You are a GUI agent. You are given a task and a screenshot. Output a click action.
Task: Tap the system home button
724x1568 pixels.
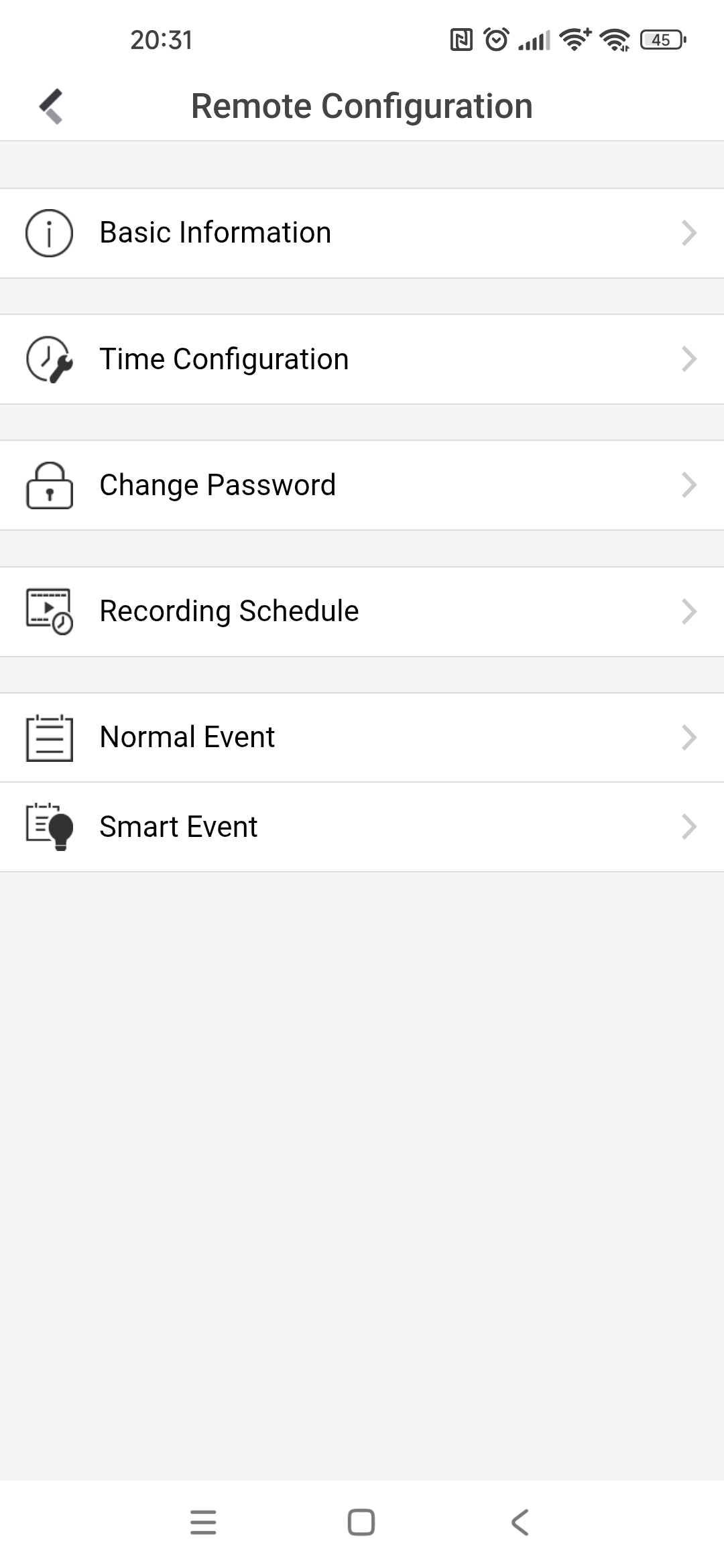click(361, 1522)
